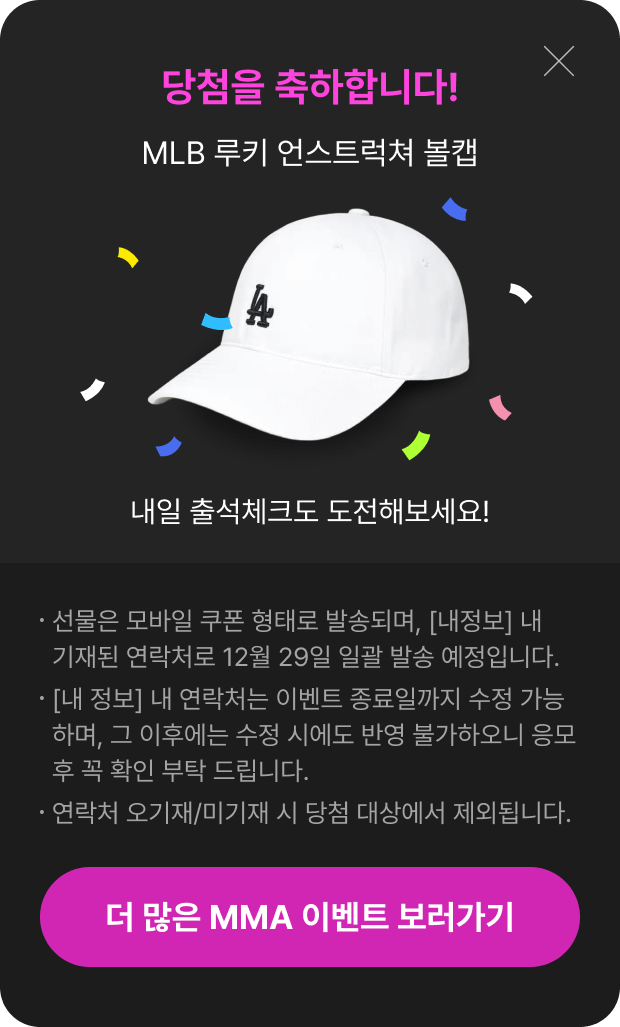Close the prize winning popup
Screen dimensions: 620x1027
tap(558, 61)
